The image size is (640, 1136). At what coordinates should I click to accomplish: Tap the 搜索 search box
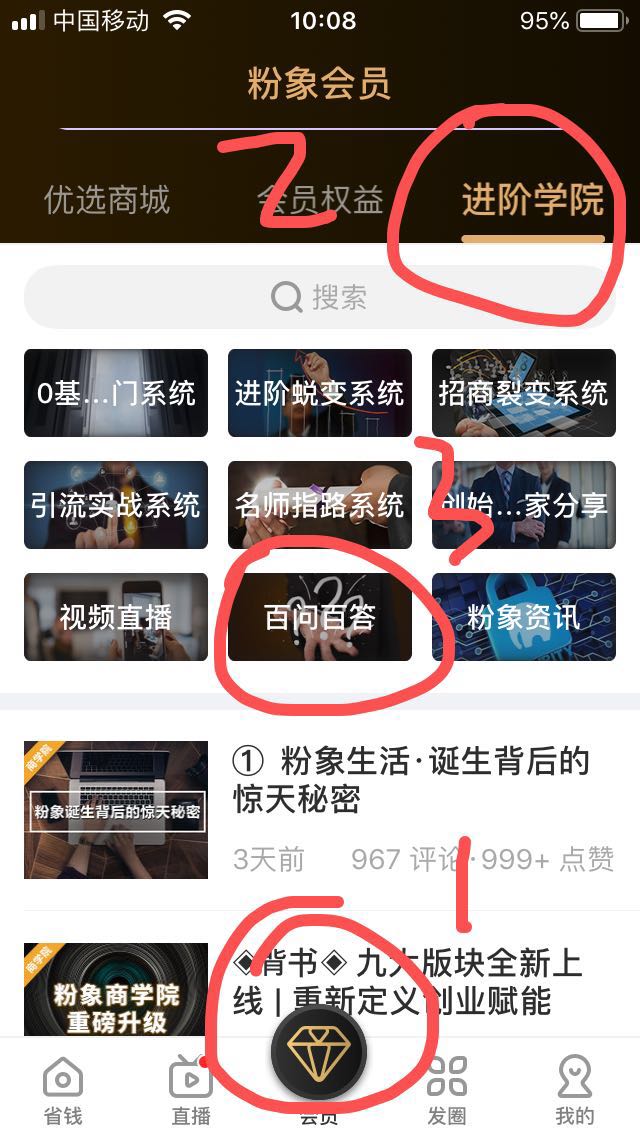[x=320, y=297]
